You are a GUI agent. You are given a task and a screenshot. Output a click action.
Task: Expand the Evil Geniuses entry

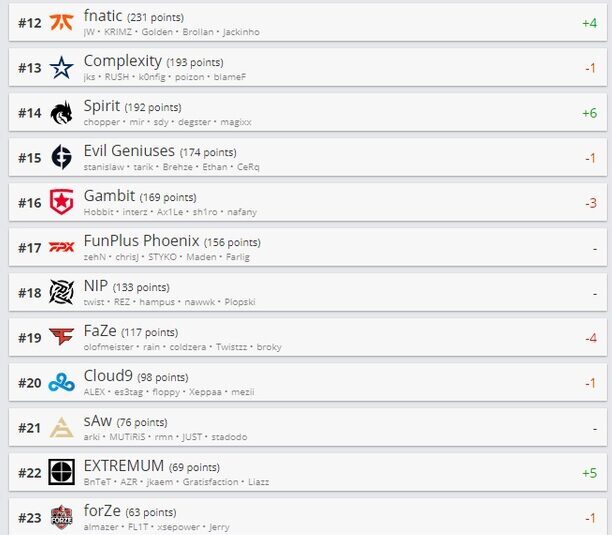[300, 158]
